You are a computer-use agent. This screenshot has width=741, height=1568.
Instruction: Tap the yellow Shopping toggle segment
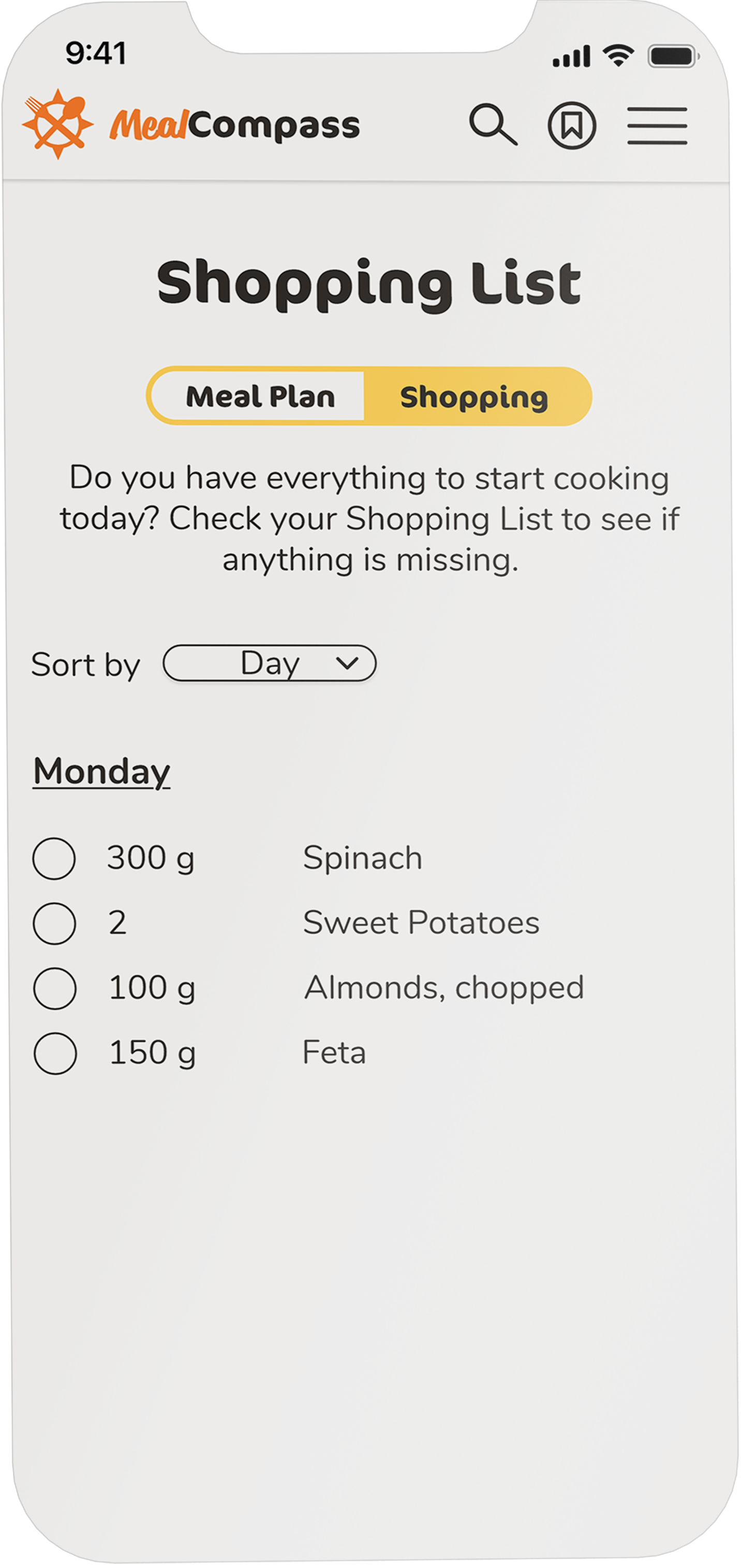coord(475,396)
